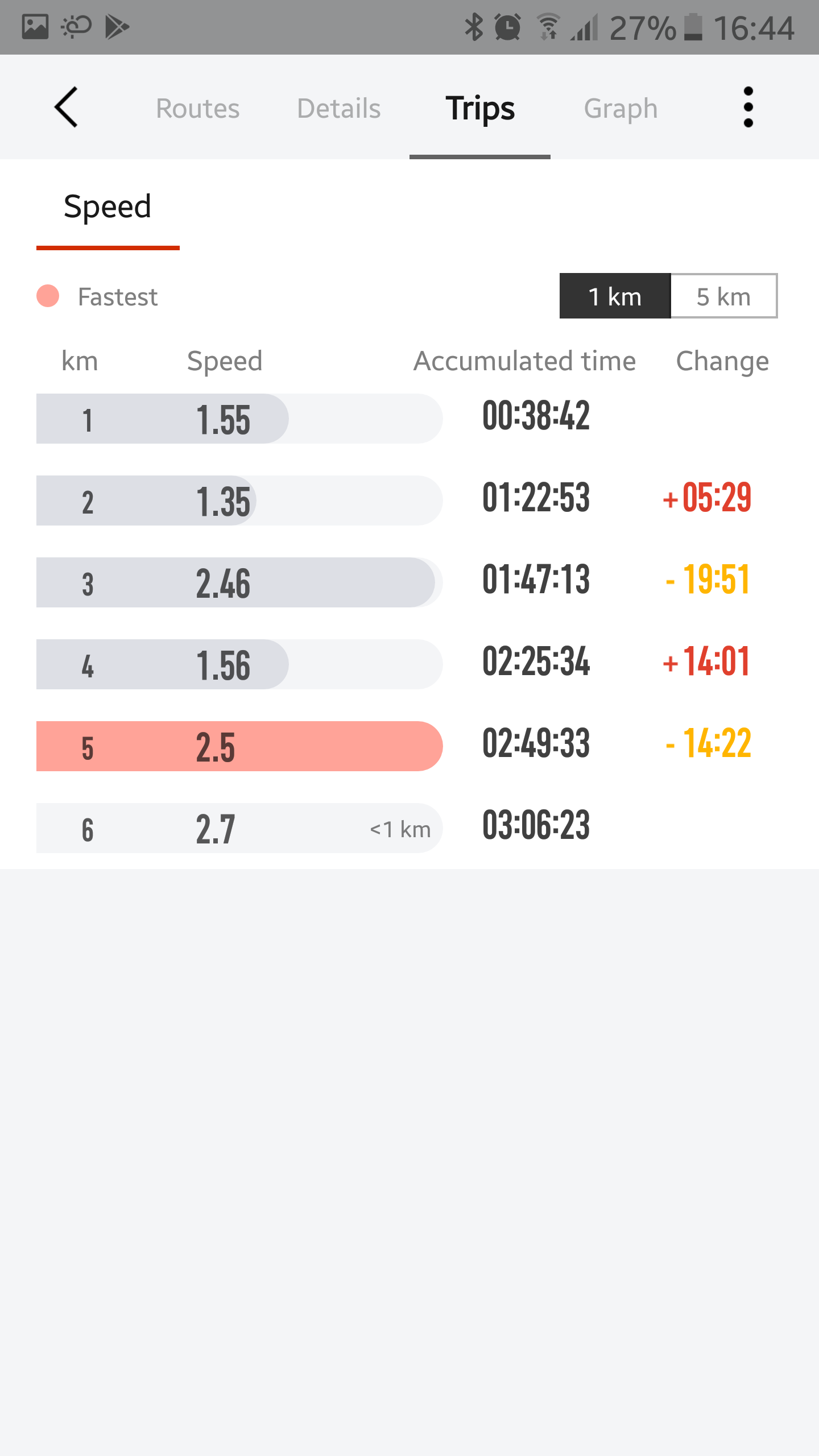Switch to the Graph tab

[x=621, y=108]
